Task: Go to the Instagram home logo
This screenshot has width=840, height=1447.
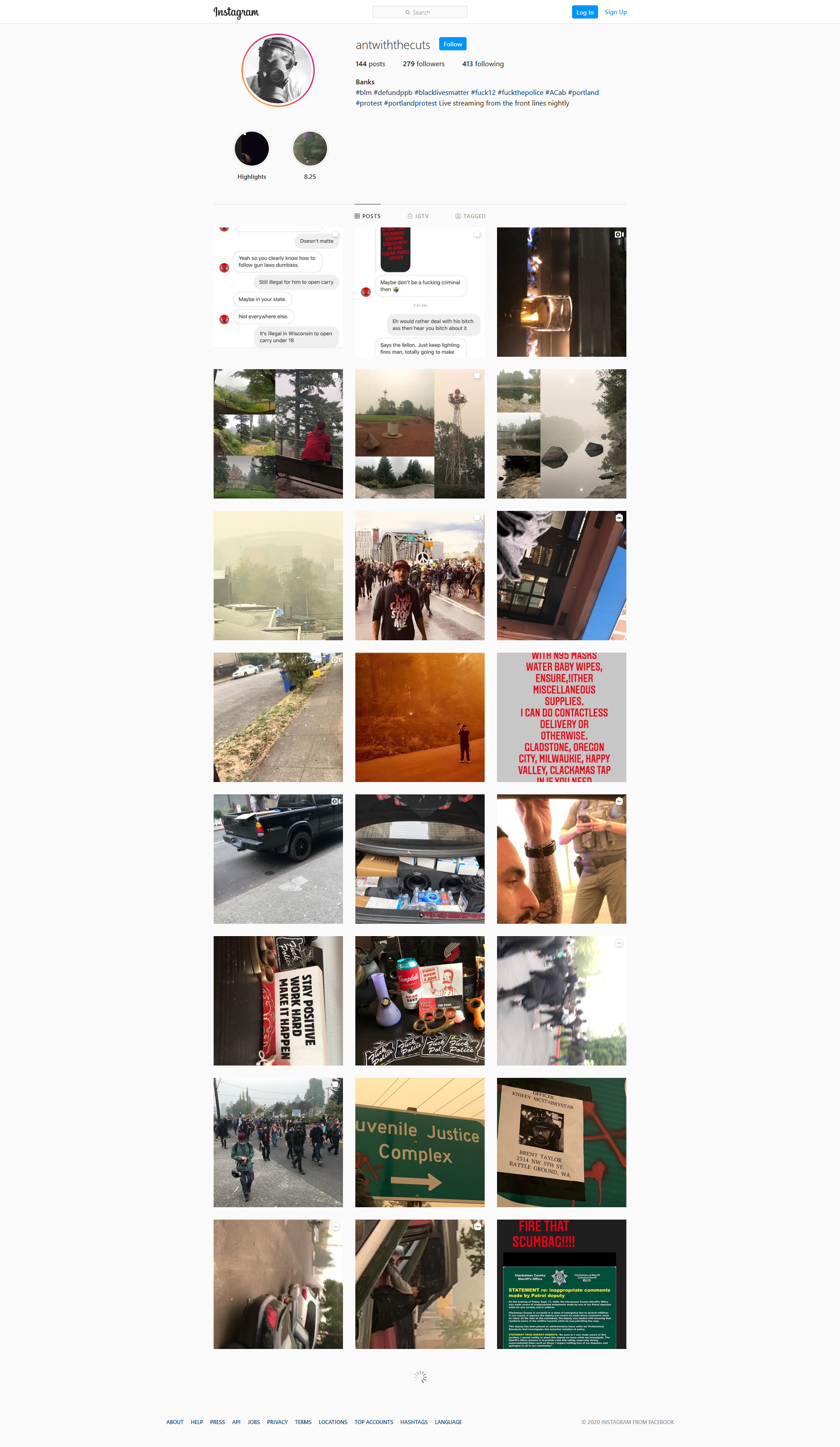Action: coord(236,12)
